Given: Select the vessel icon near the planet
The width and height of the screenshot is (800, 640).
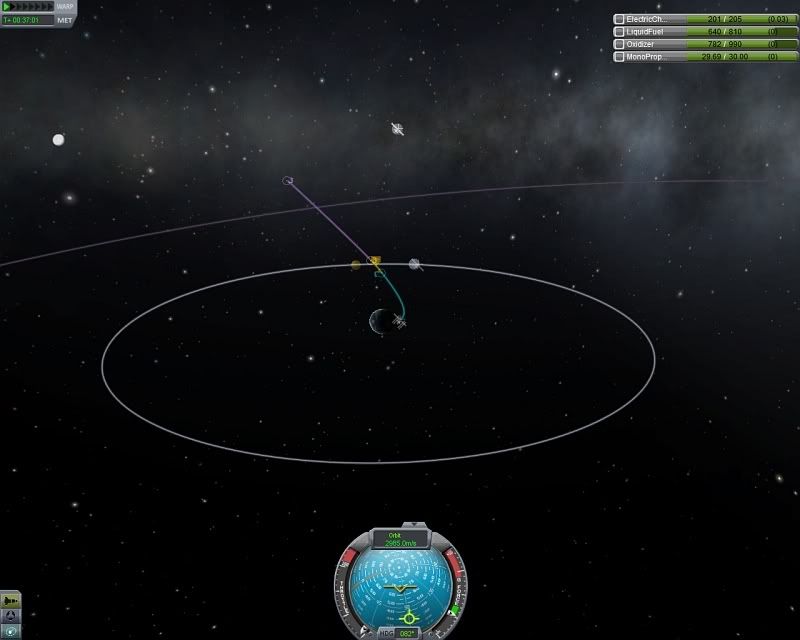Looking at the screenshot, I should point(400,321).
